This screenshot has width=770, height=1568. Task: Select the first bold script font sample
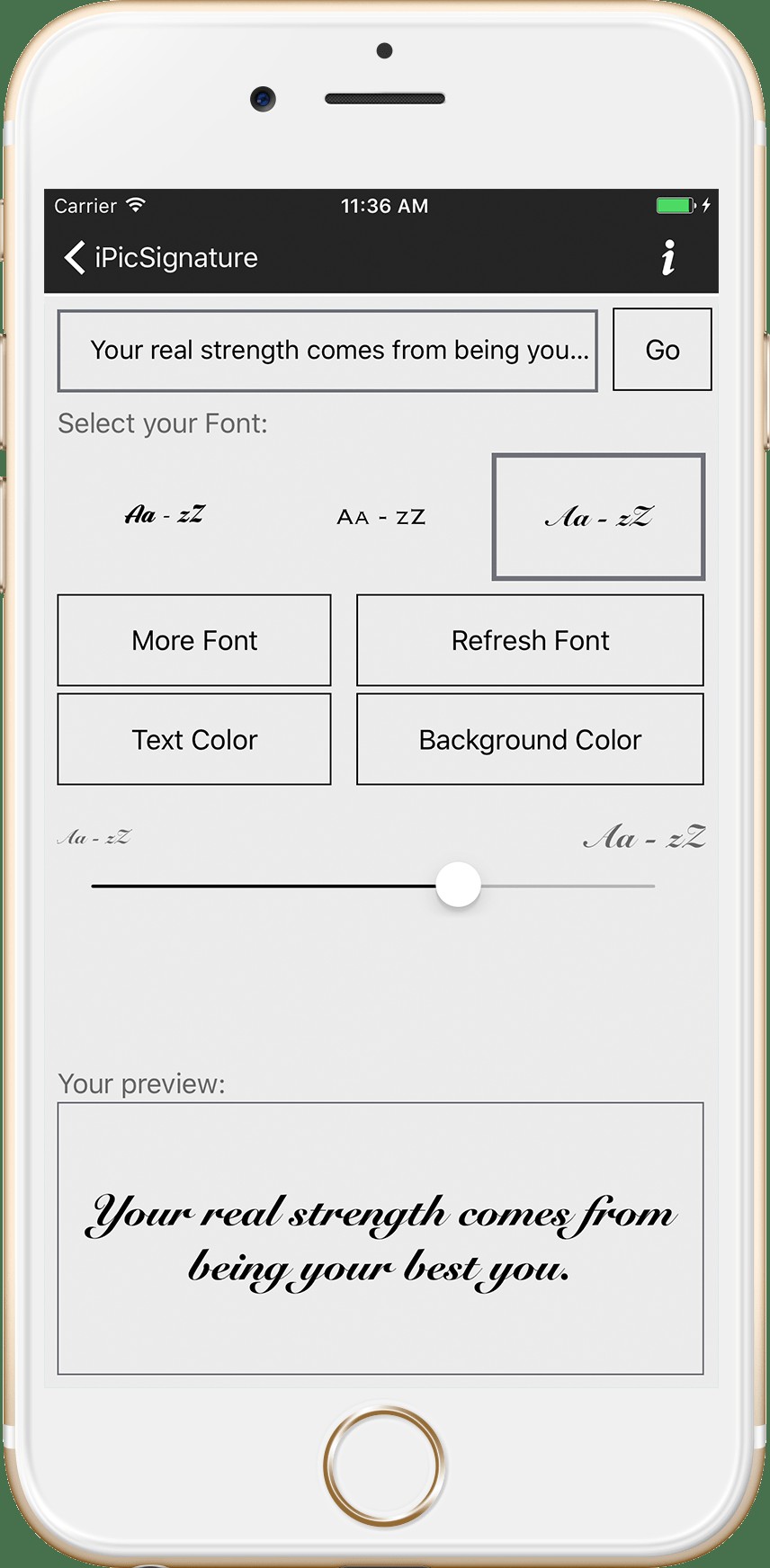(165, 515)
